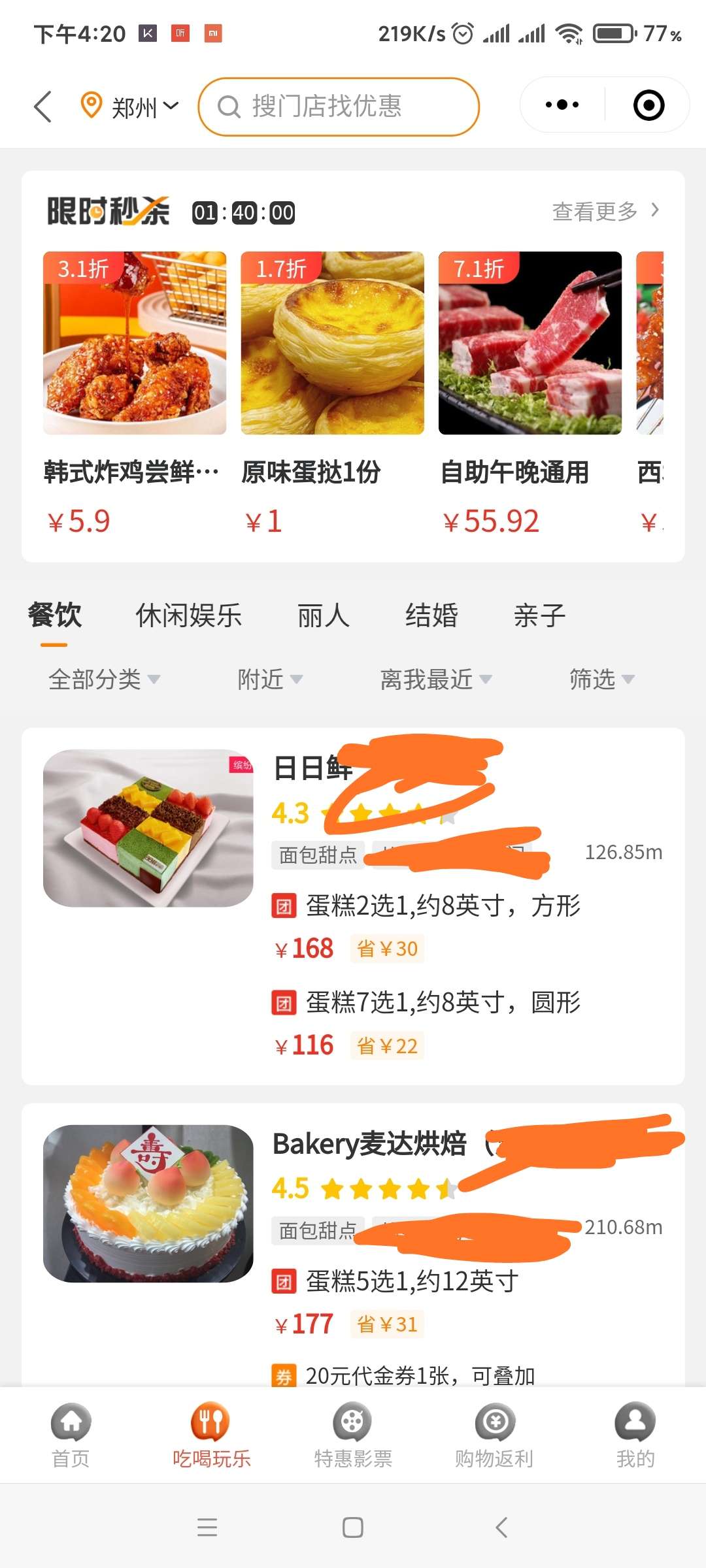Expand the 全部分类 dropdown

click(104, 679)
